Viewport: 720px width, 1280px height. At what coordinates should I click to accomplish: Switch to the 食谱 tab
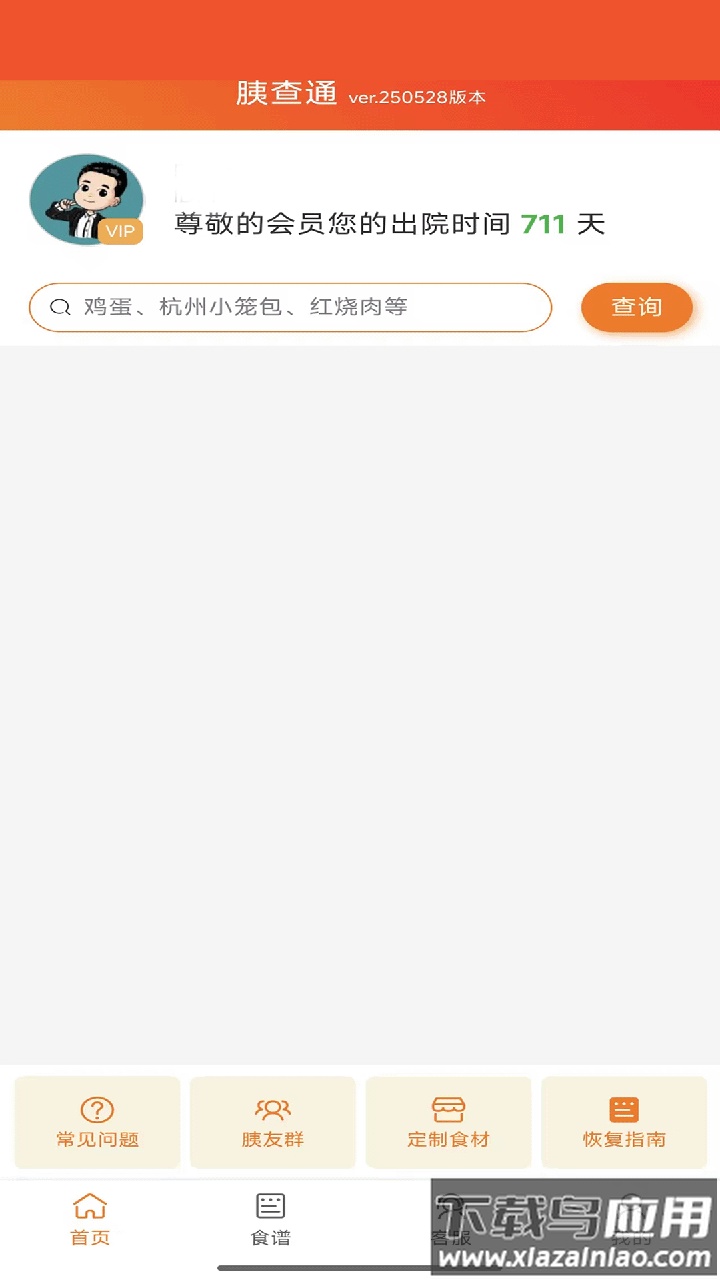(x=269, y=1218)
